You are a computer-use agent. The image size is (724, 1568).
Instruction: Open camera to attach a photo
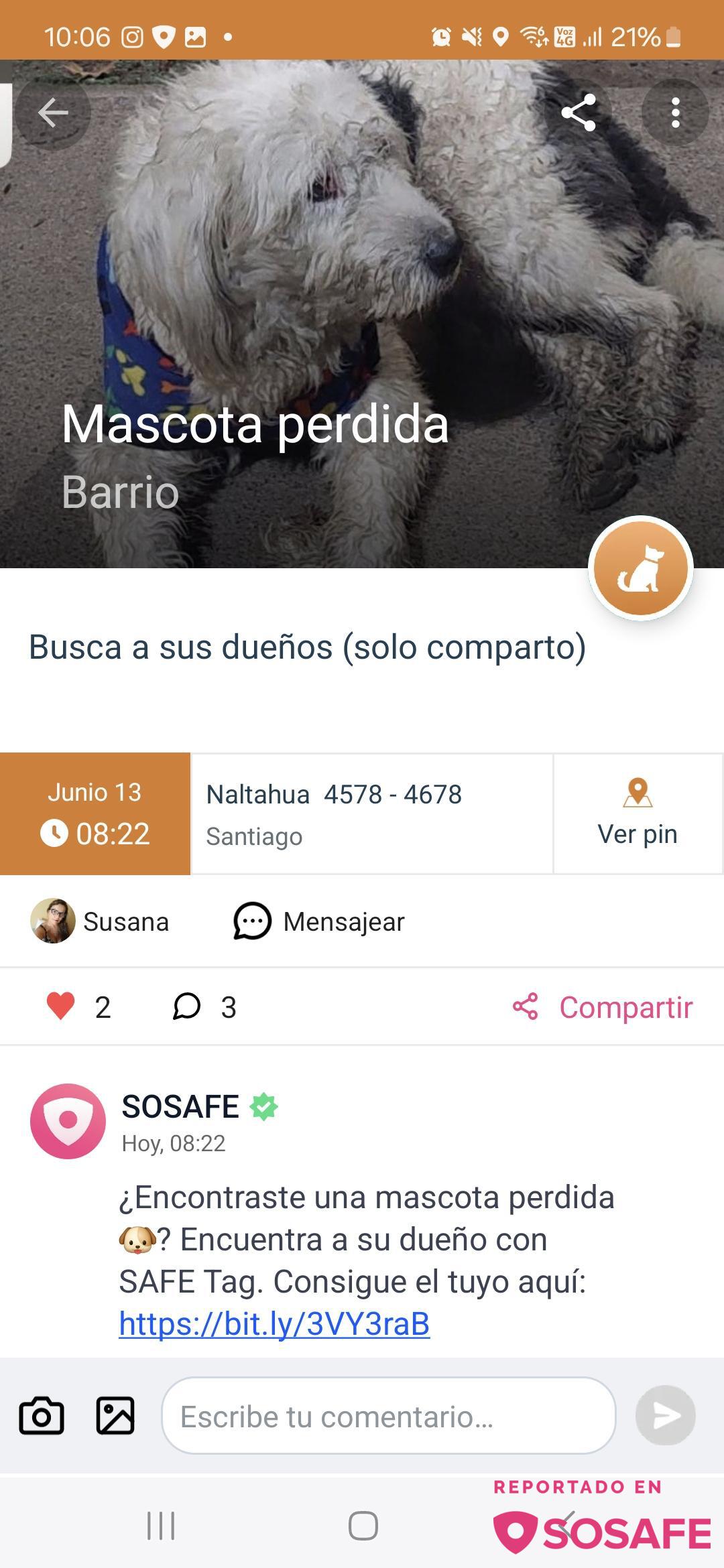pyautogui.click(x=42, y=1415)
